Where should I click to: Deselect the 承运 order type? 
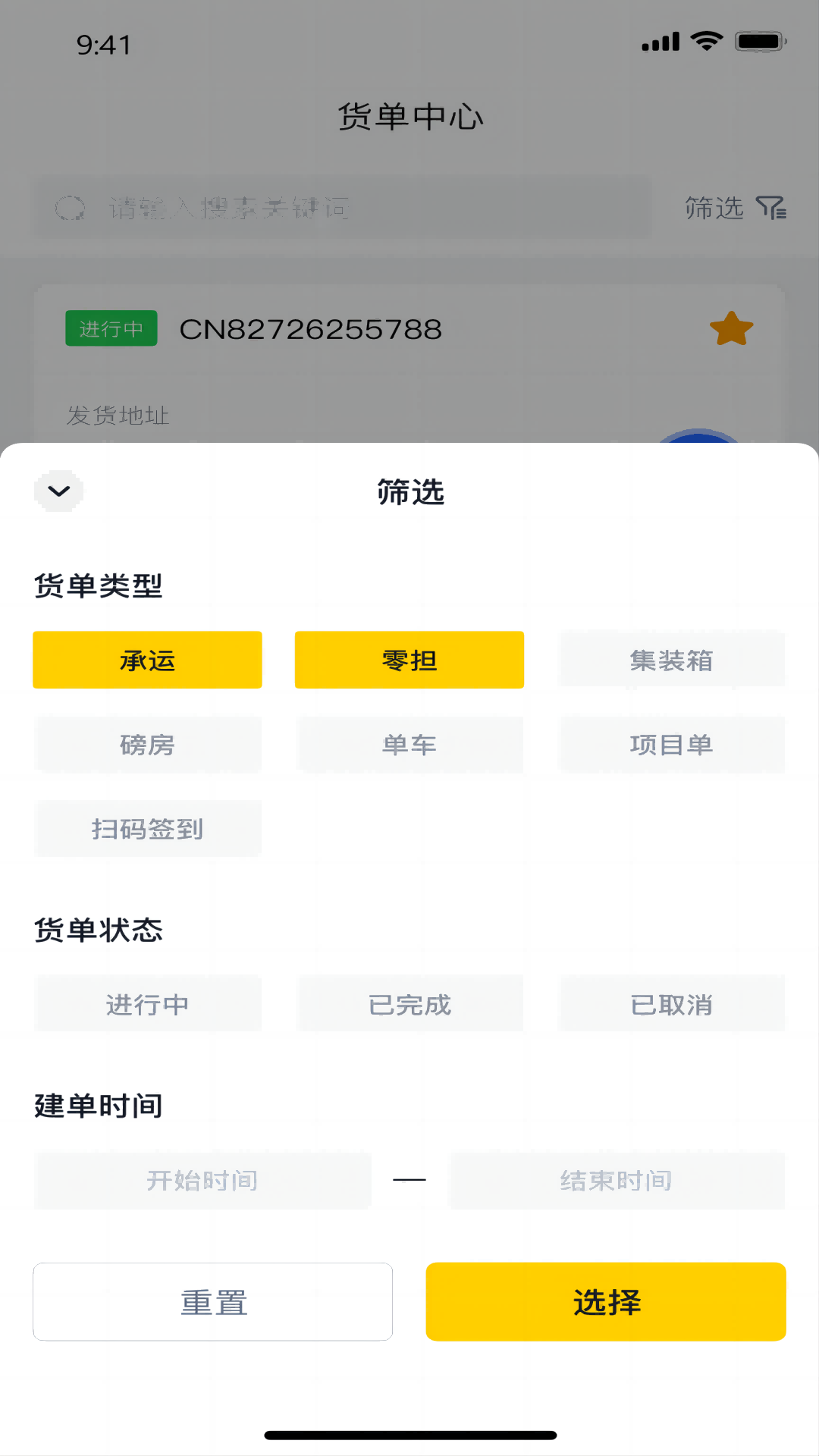pyautogui.click(x=147, y=660)
